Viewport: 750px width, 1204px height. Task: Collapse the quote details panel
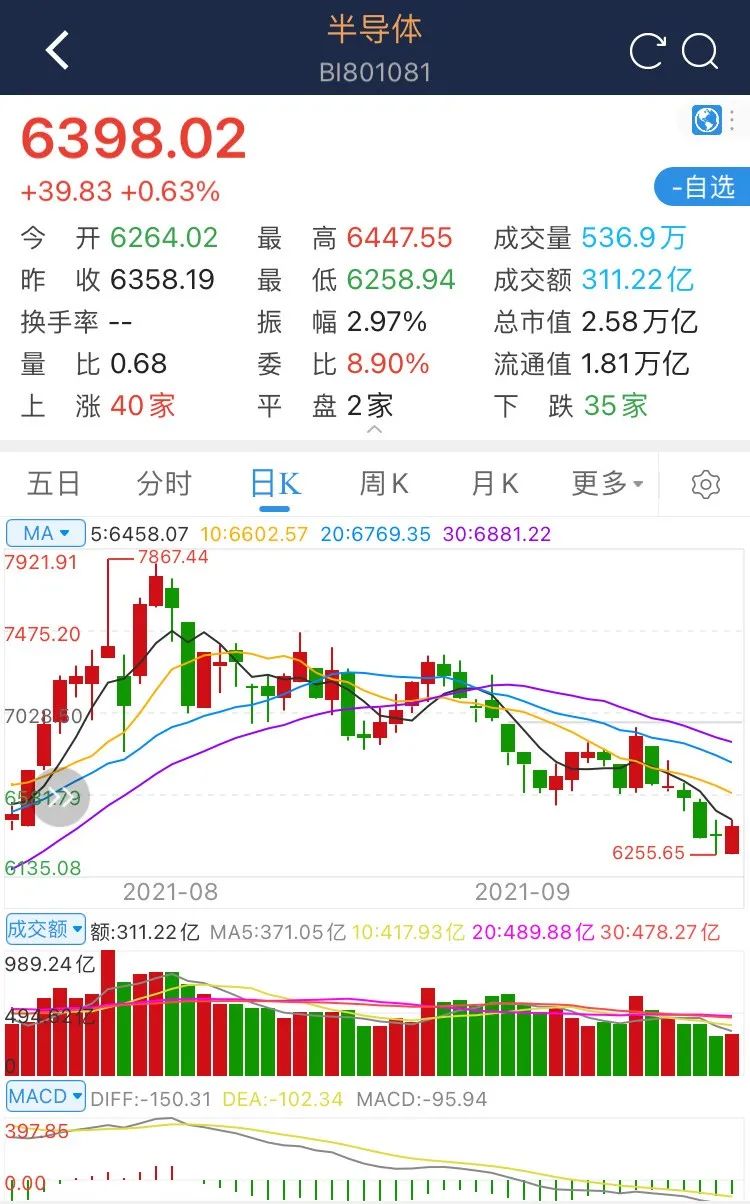[375, 430]
